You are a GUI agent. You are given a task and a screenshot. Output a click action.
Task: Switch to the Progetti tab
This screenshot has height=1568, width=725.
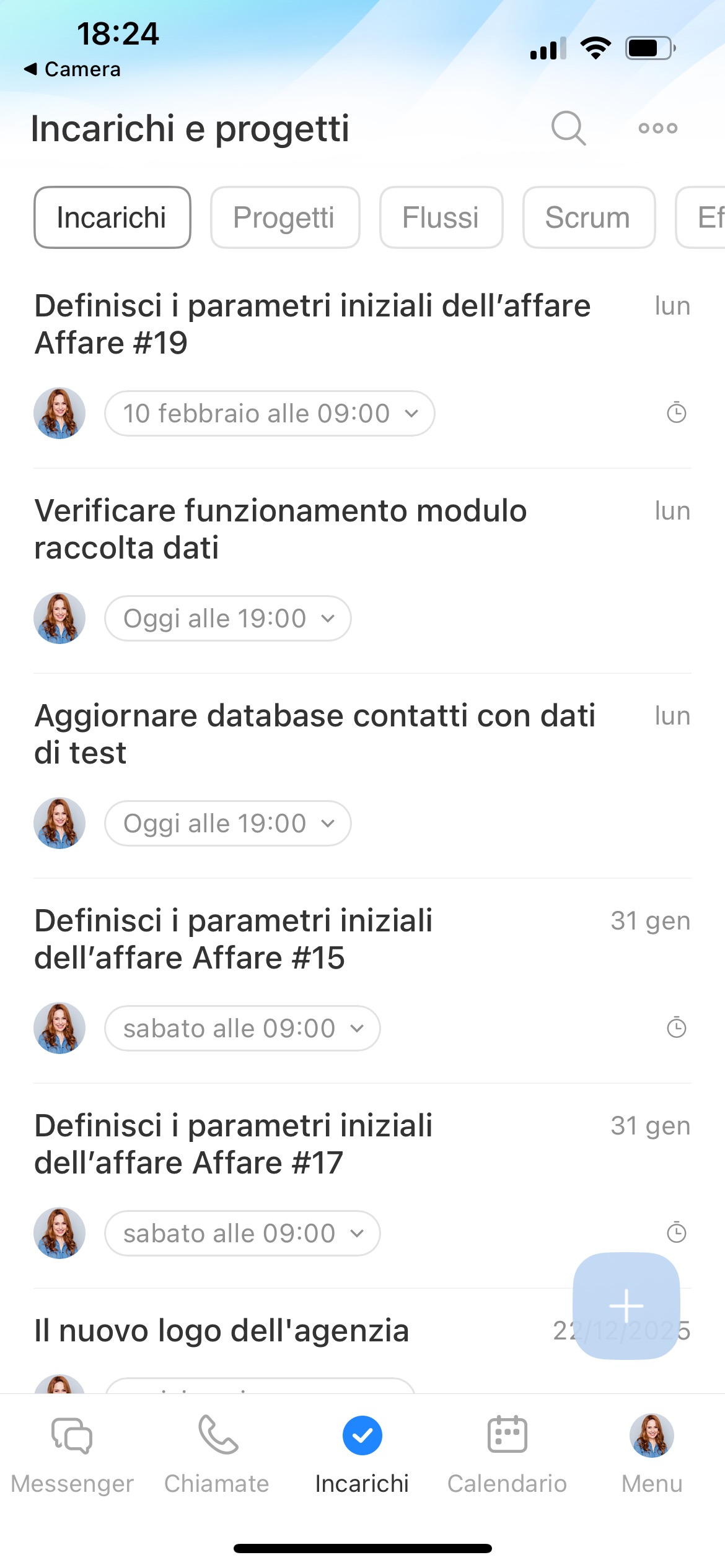click(284, 217)
